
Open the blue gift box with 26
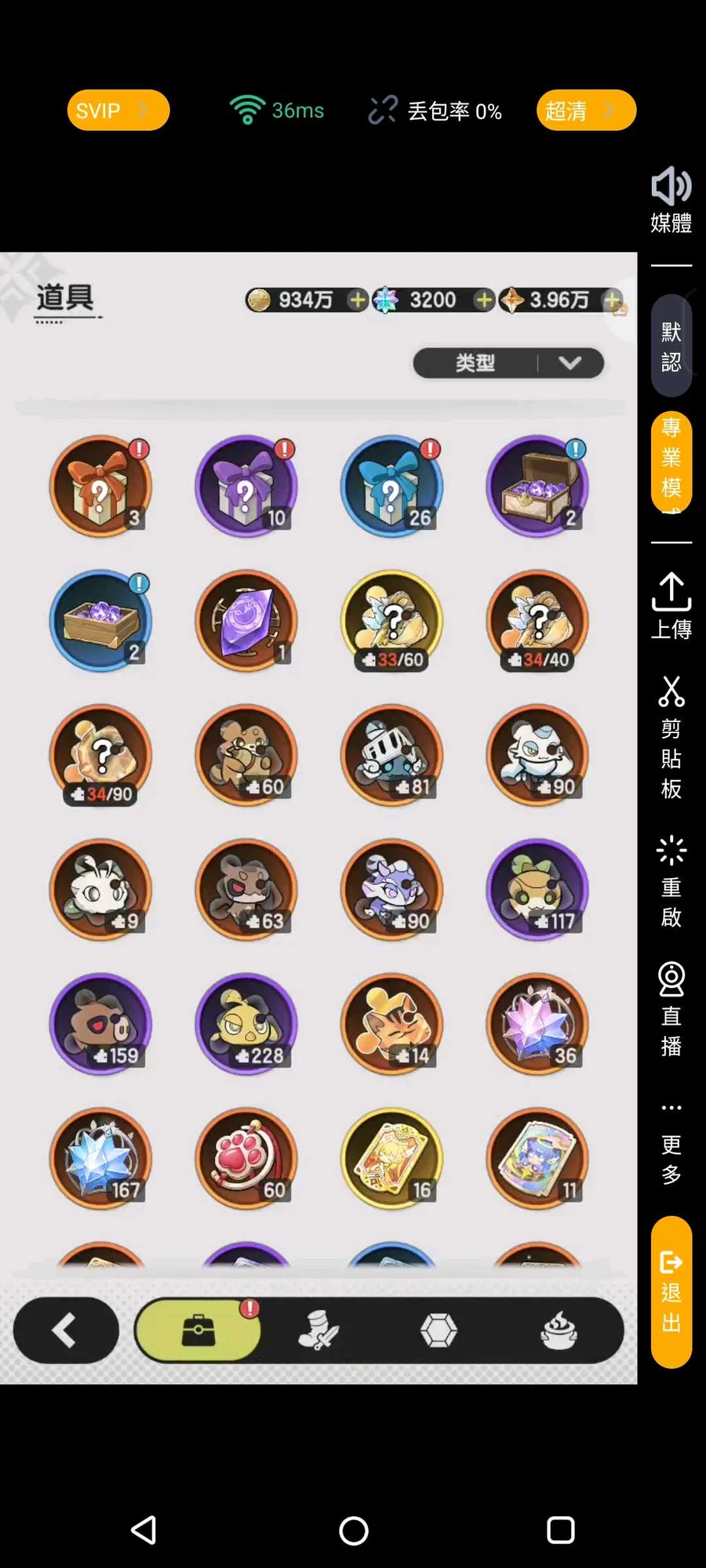[x=391, y=486]
